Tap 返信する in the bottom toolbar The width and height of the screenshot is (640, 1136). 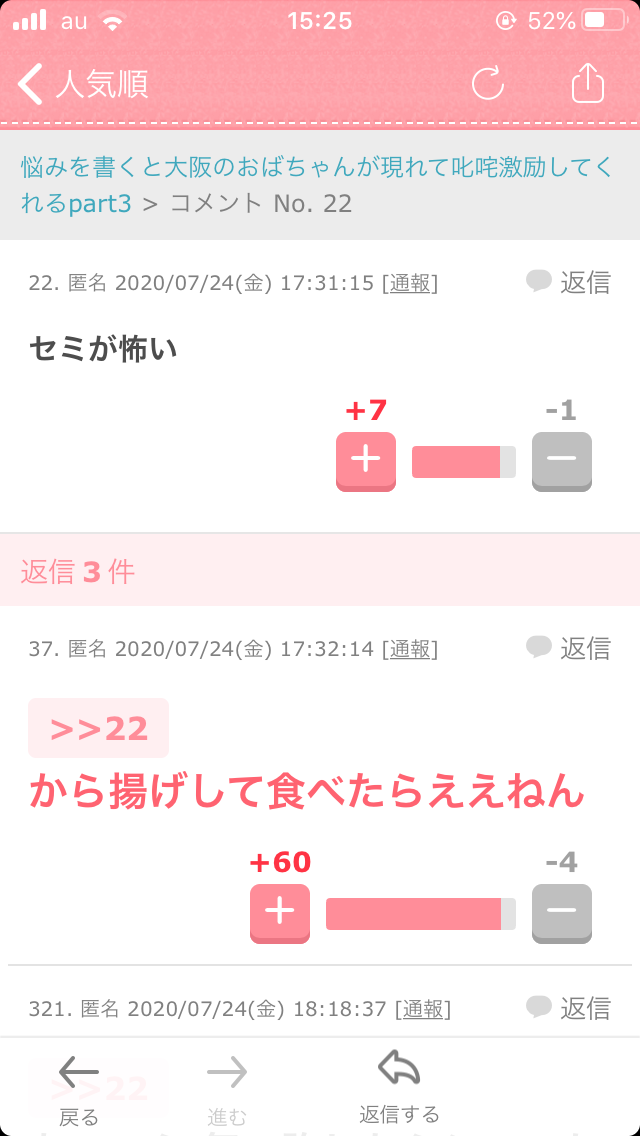click(x=399, y=1086)
